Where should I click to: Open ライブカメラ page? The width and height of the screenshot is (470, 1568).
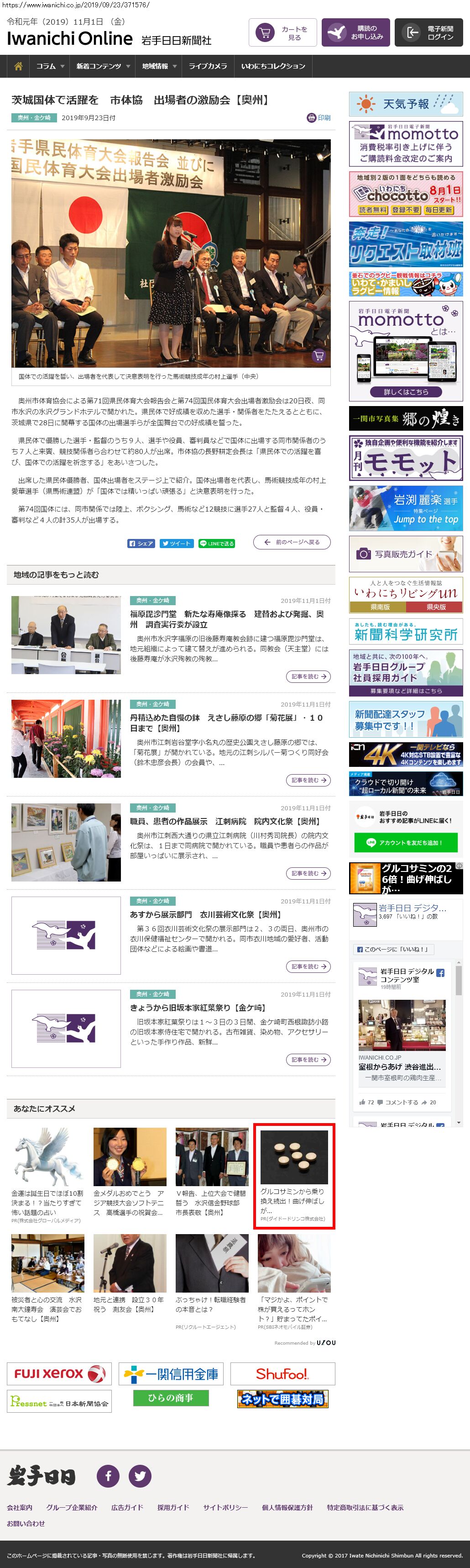(x=207, y=66)
